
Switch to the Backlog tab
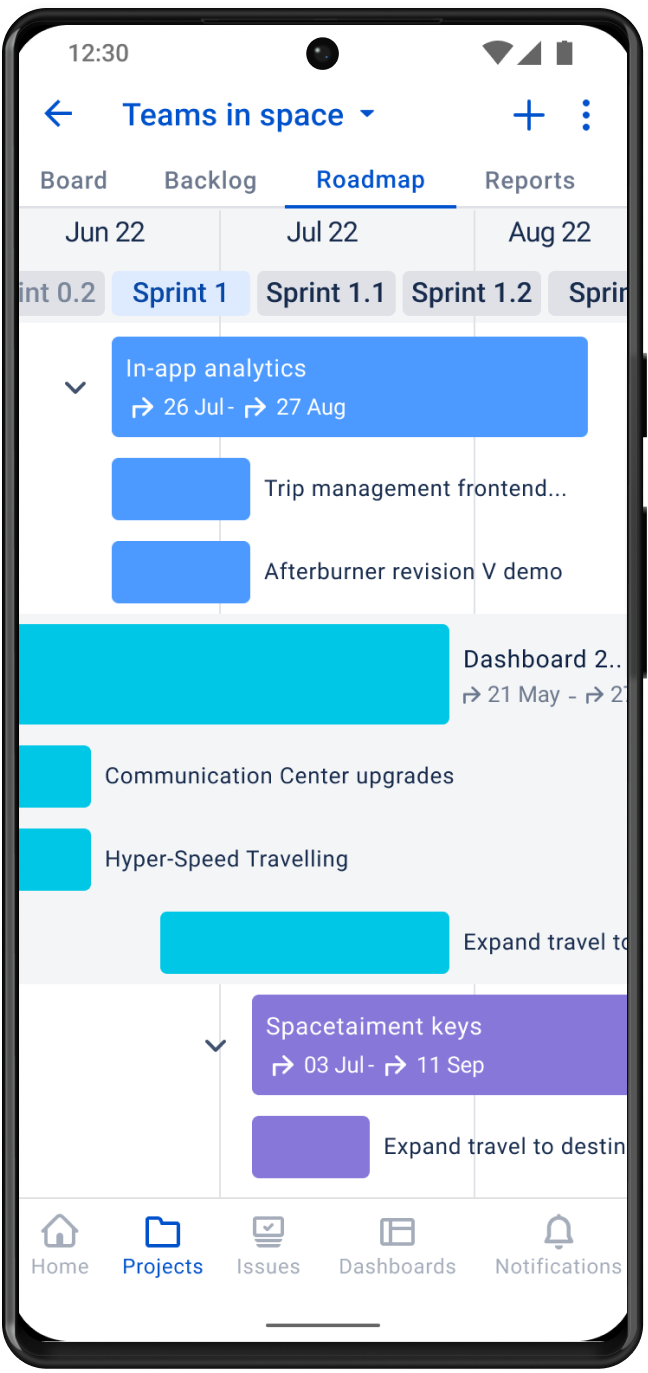(210, 181)
